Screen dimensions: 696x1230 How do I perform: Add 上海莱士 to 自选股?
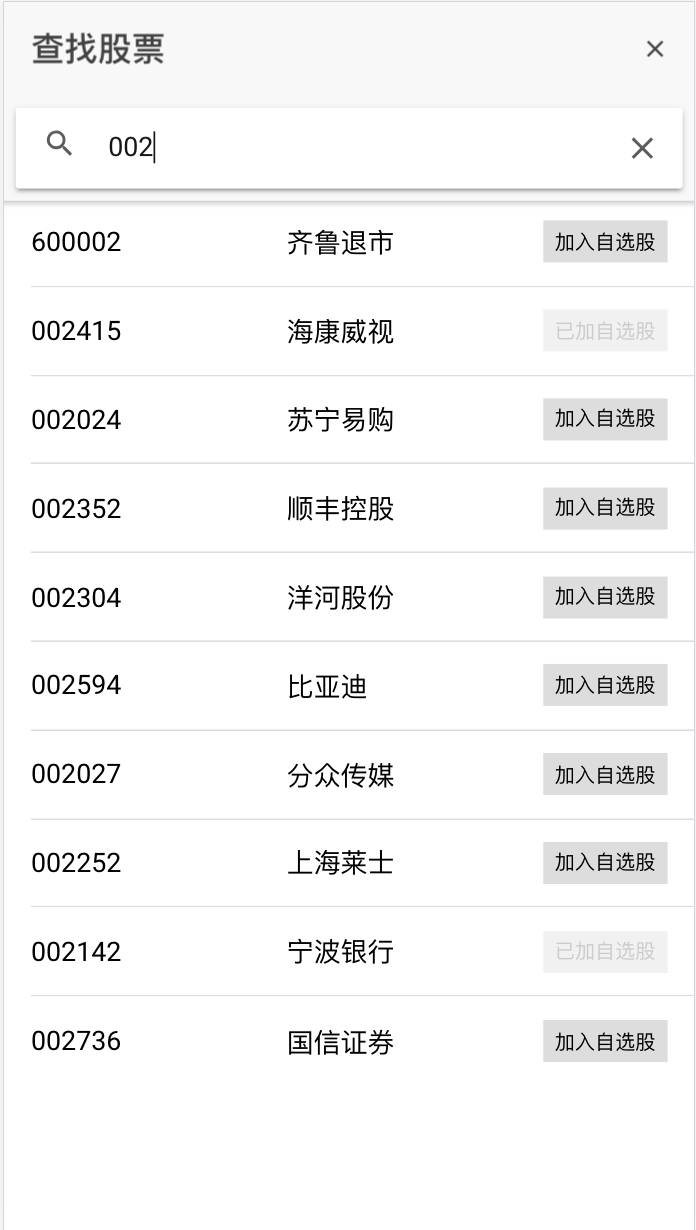click(x=605, y=863)
